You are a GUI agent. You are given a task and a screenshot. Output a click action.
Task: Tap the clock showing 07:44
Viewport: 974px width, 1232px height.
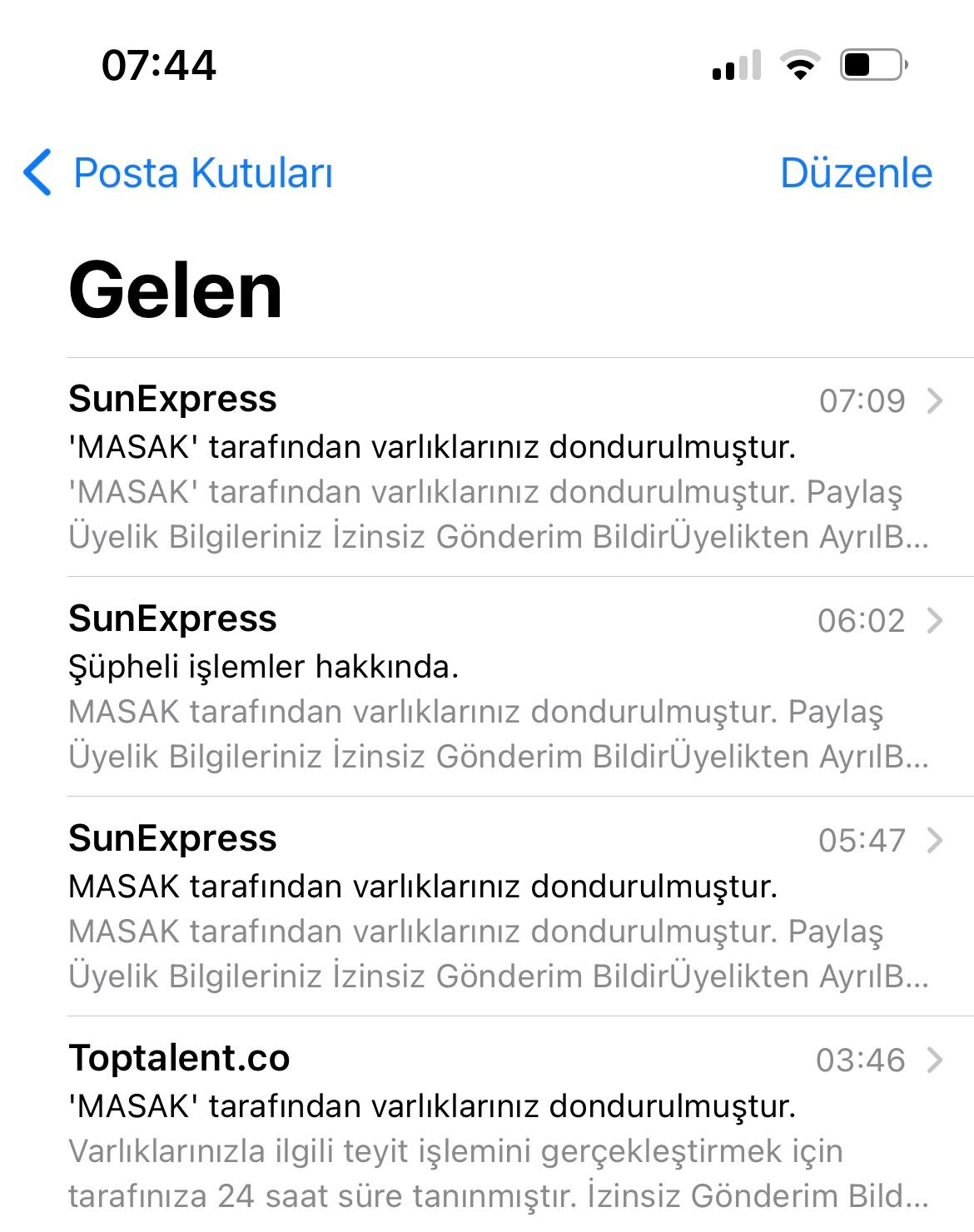(158, 67)
